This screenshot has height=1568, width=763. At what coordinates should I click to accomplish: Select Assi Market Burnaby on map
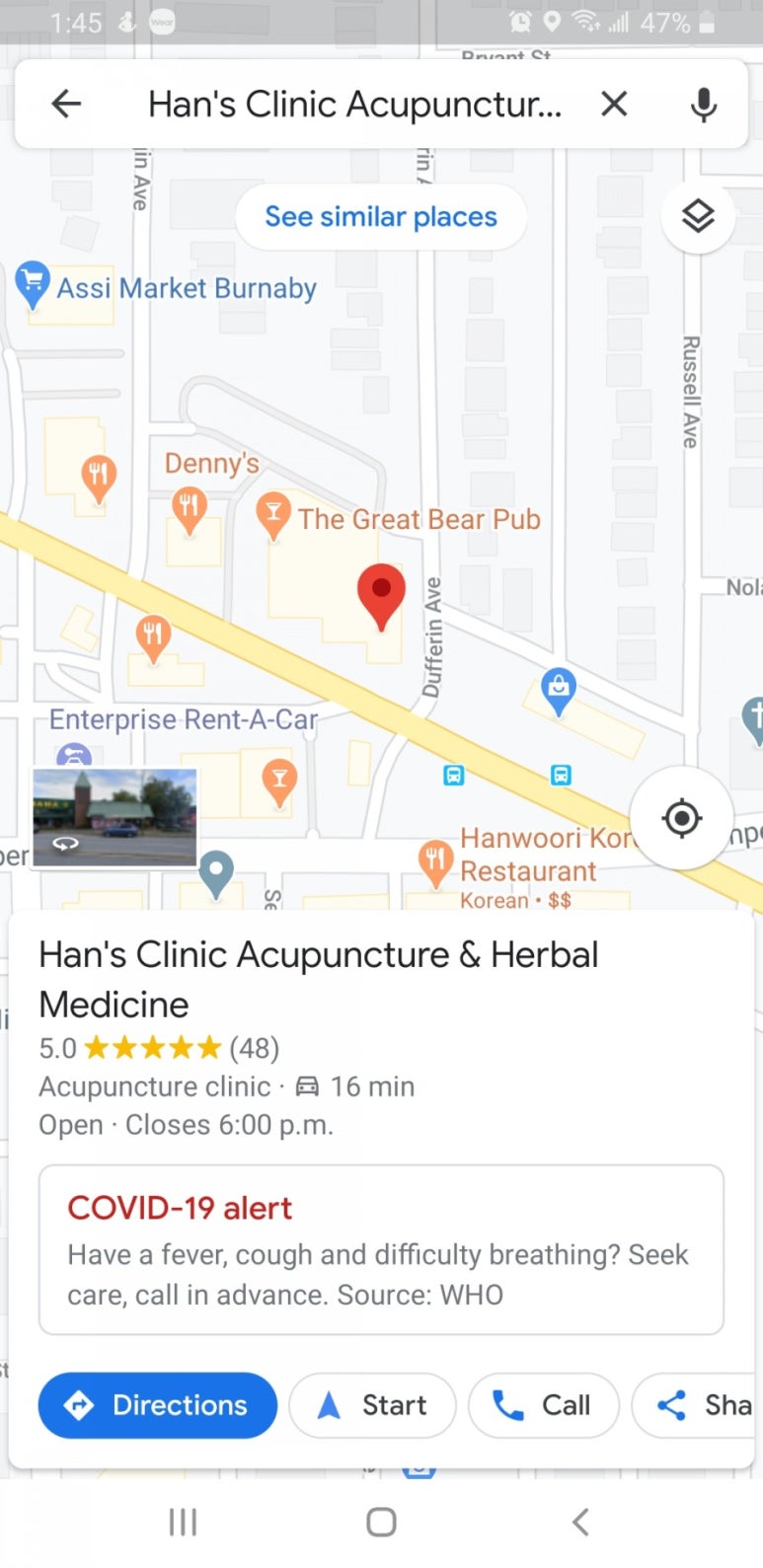coord(186,288)
